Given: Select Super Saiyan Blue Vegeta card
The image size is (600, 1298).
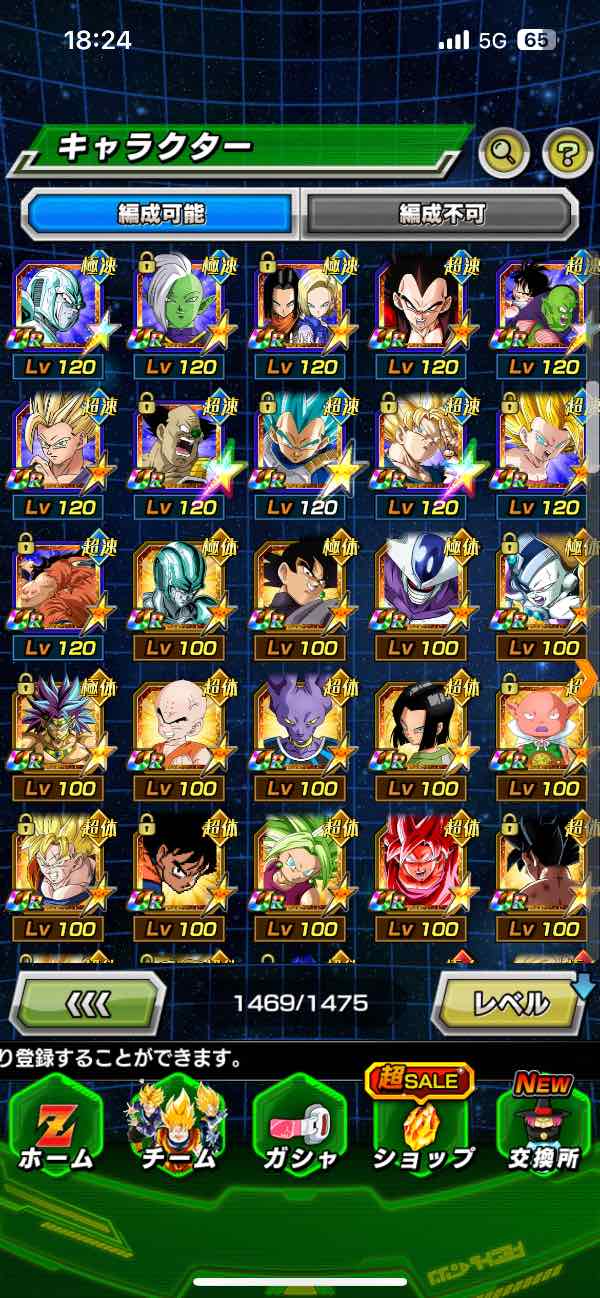Looking at the screenshot, I should [300, 457].
